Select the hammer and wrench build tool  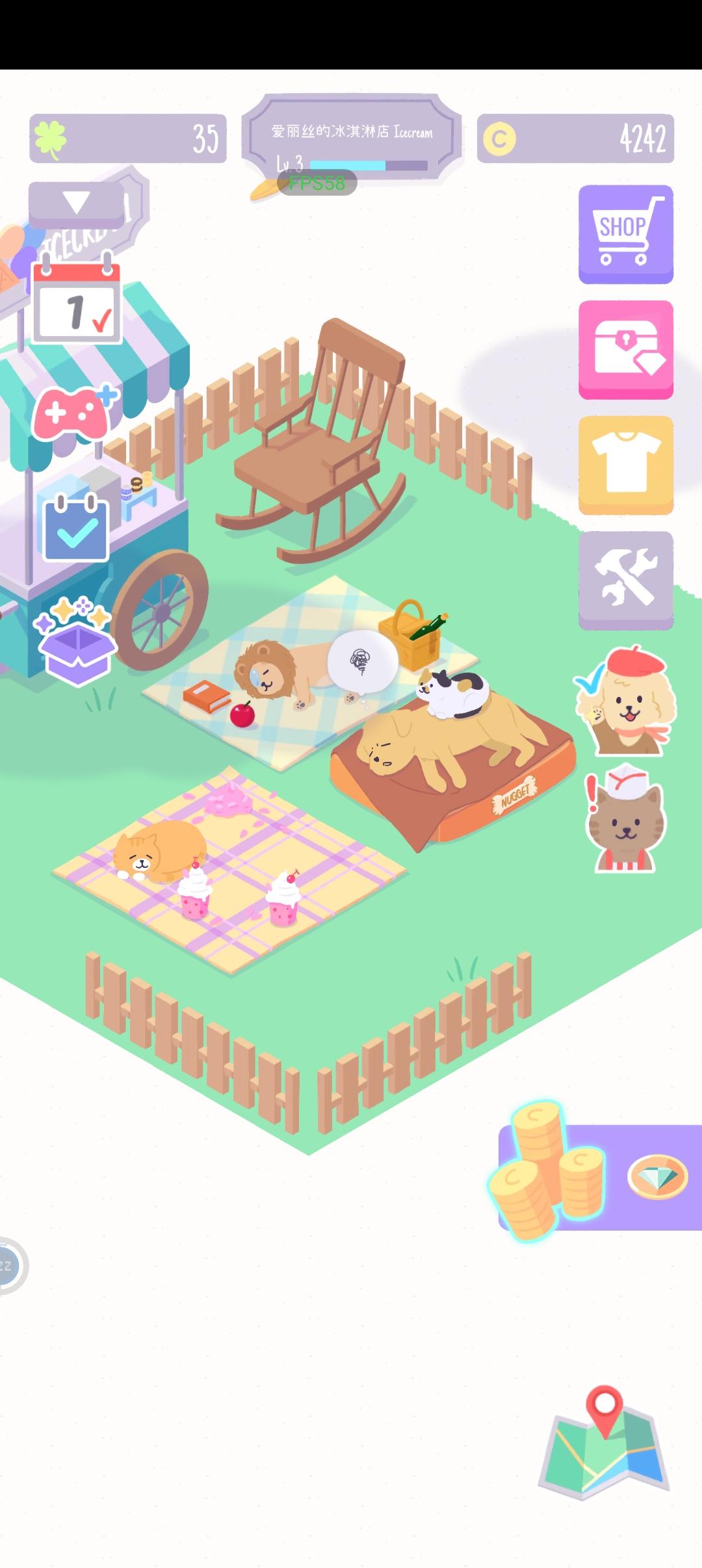pyautogui.click(x=625, y=579)
